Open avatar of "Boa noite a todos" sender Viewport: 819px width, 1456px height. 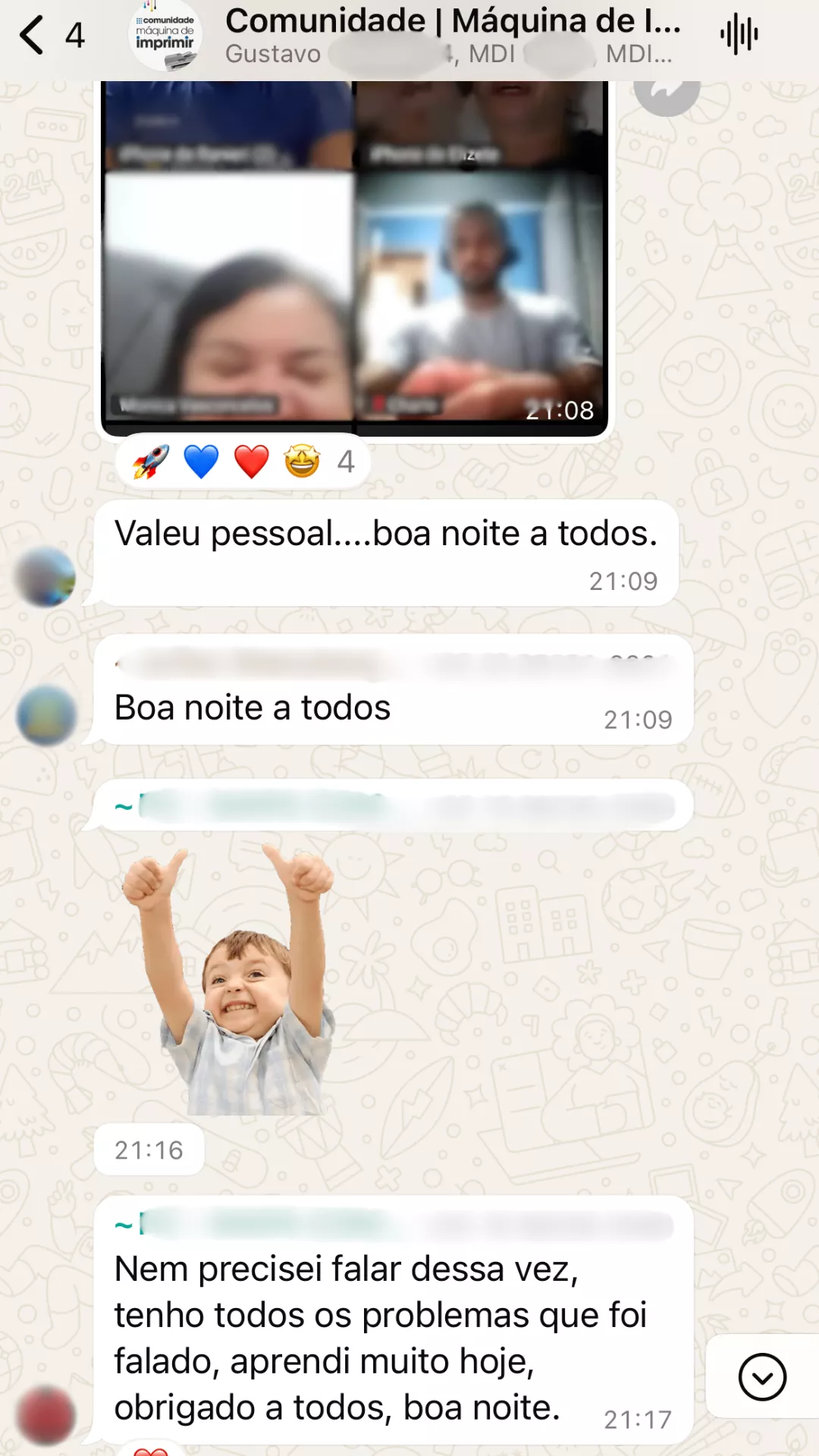pyautogui.click(x=47, y=715)
